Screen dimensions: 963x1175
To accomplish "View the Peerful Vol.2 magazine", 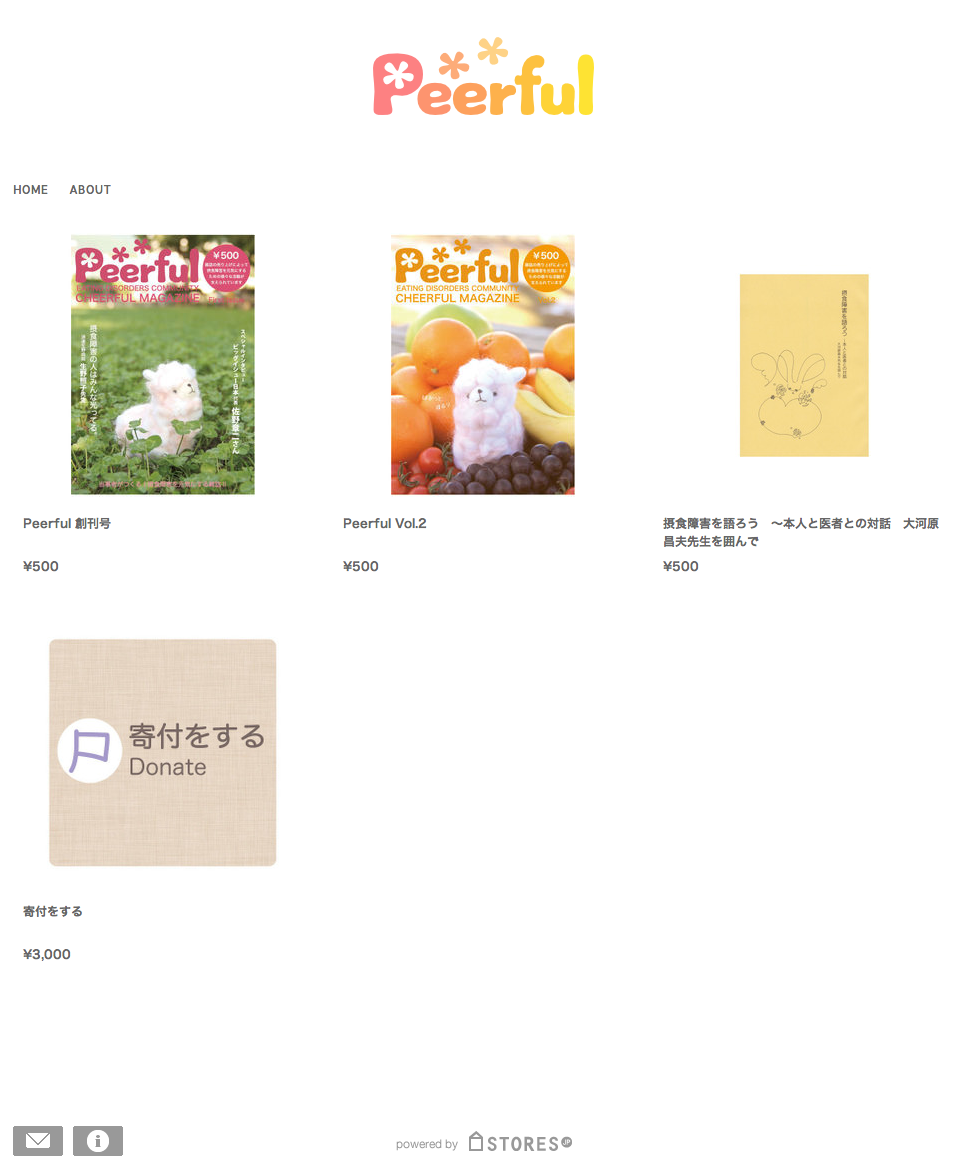I will point(482,365).
